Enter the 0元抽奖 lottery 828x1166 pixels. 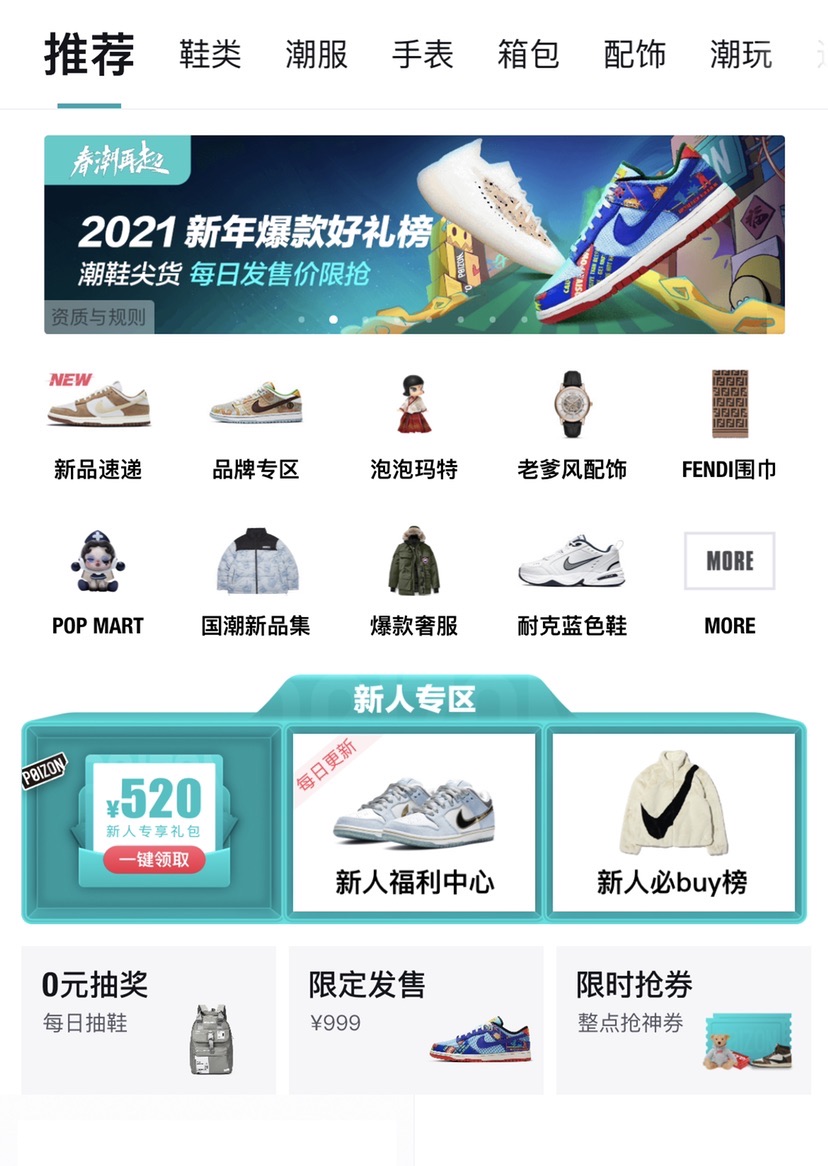click(x=148, y=1020)
